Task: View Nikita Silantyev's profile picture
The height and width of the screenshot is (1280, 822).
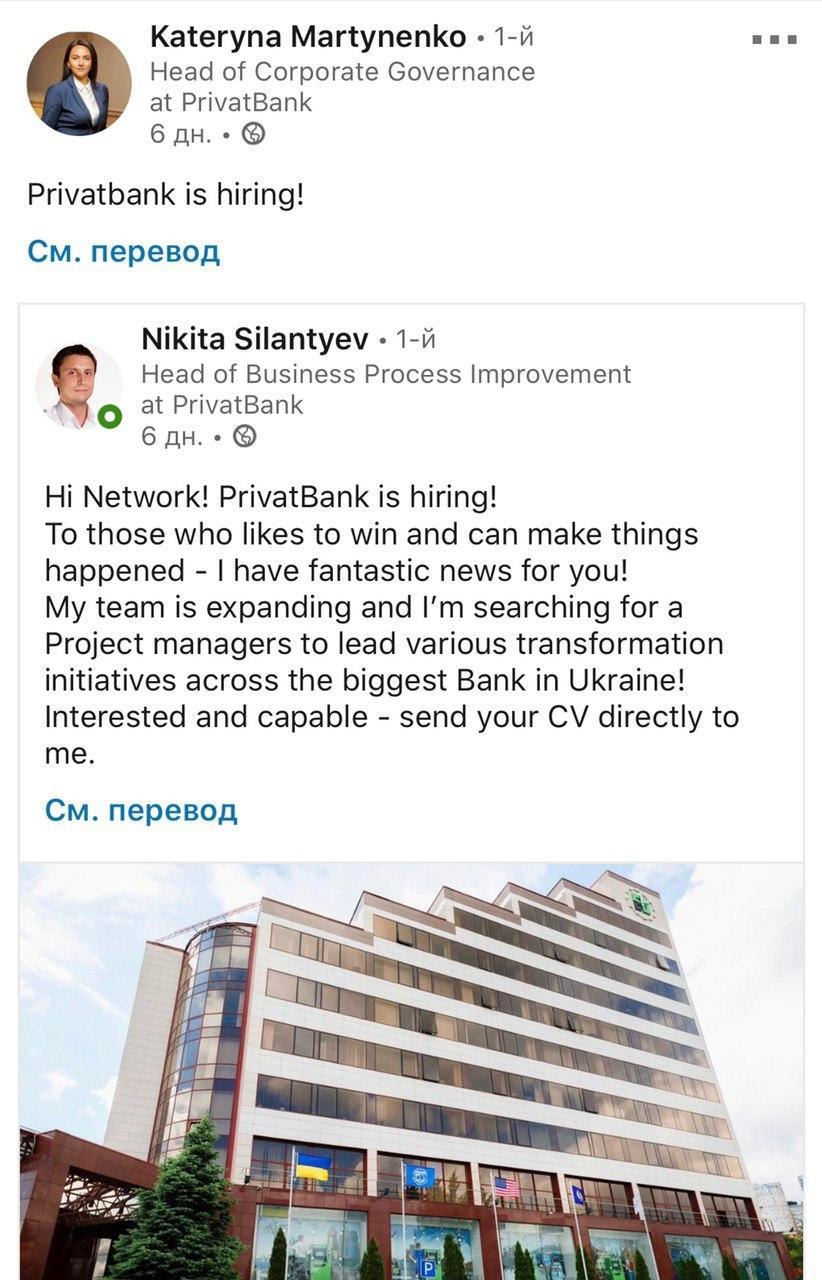Action: [78, 385]
